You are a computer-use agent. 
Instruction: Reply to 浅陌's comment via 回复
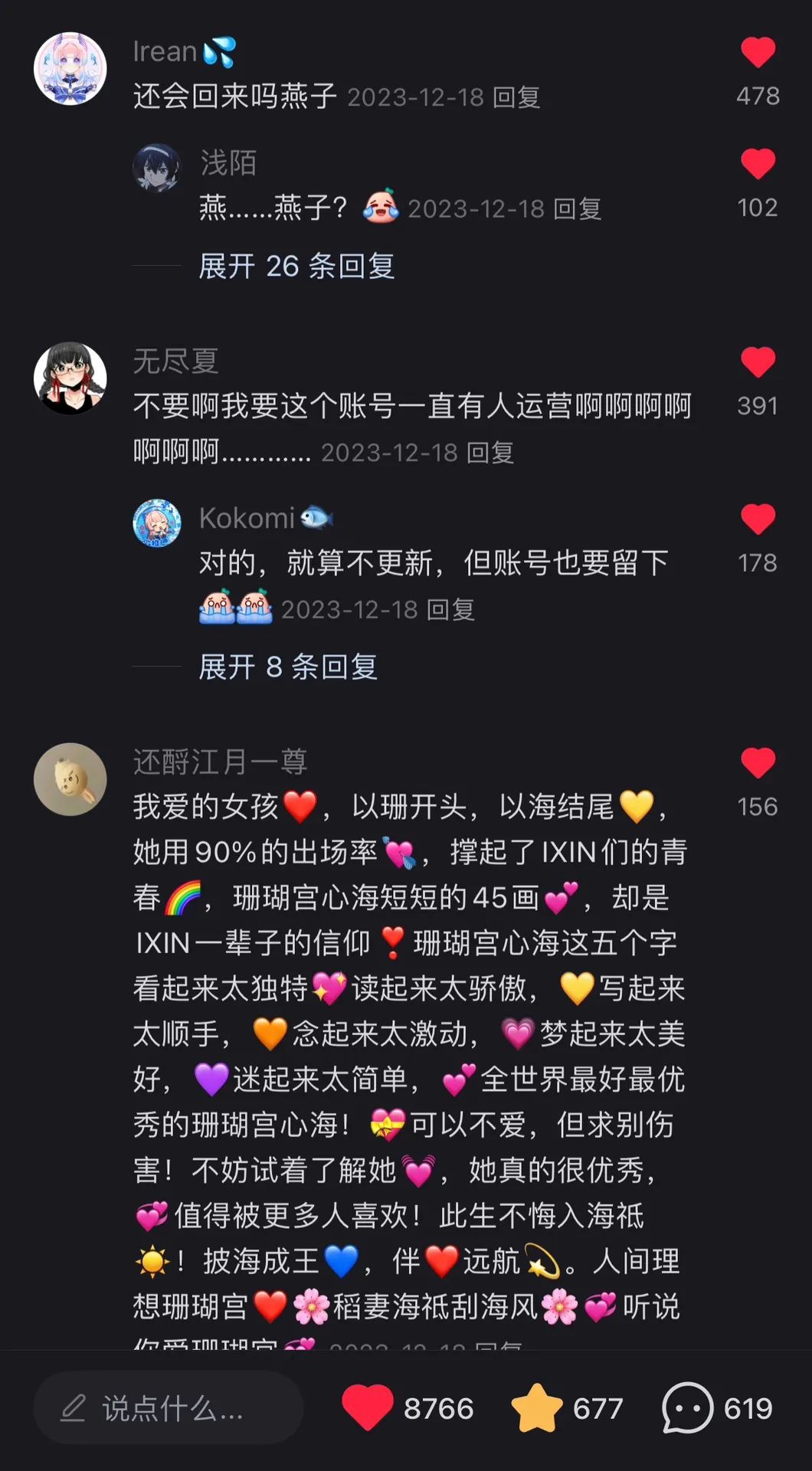pyautogui.click(x=577, y=209)
